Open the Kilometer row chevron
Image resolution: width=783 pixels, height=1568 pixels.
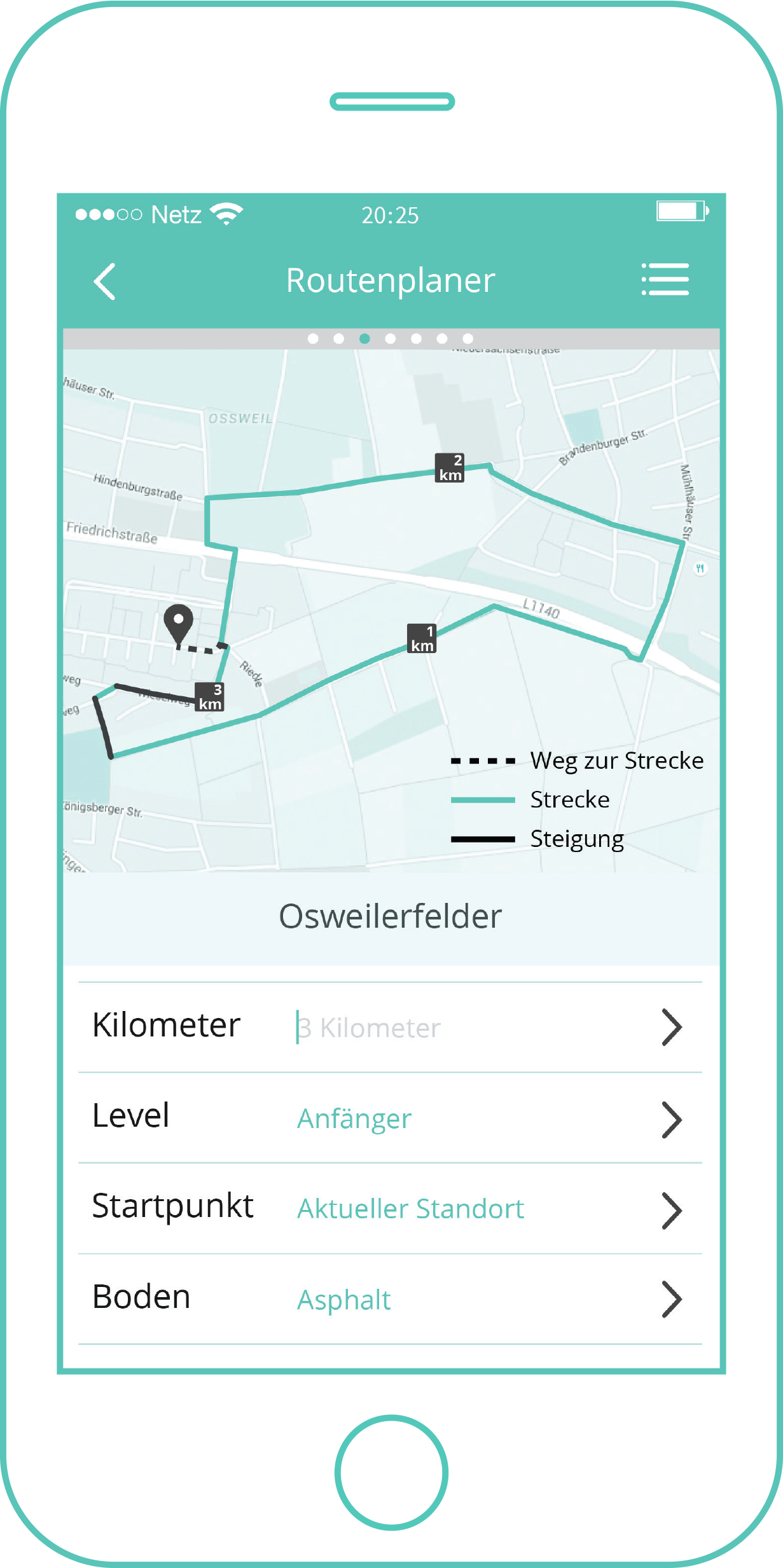coord(671,1028)
